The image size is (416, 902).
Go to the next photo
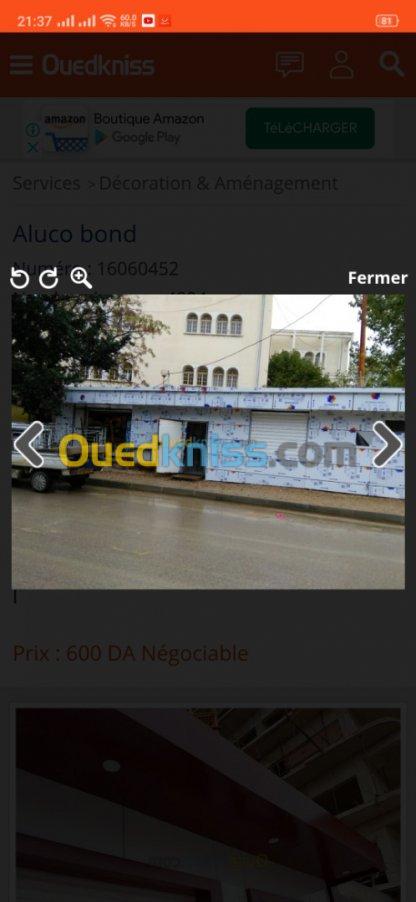[387, 444]
